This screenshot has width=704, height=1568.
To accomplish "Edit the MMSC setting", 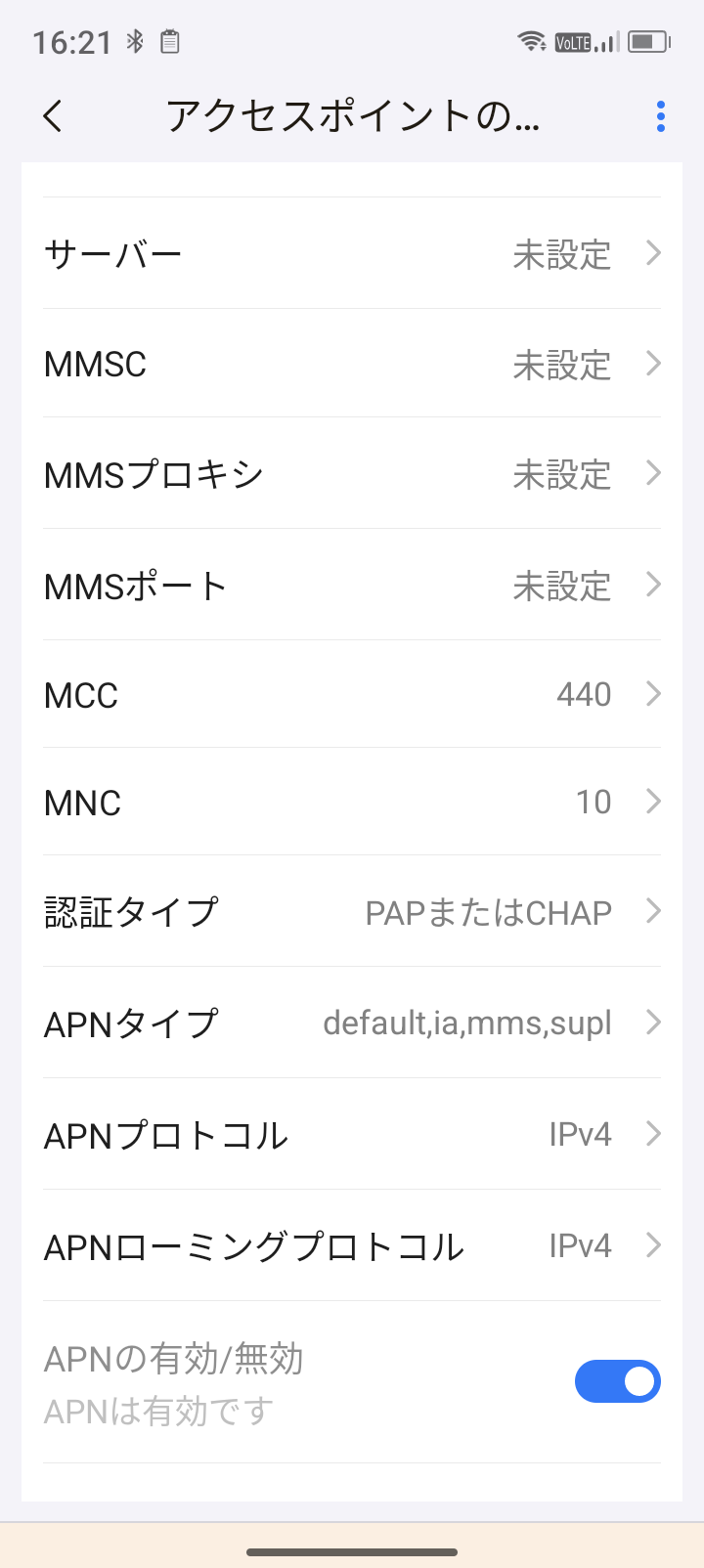I will point(352,365).
